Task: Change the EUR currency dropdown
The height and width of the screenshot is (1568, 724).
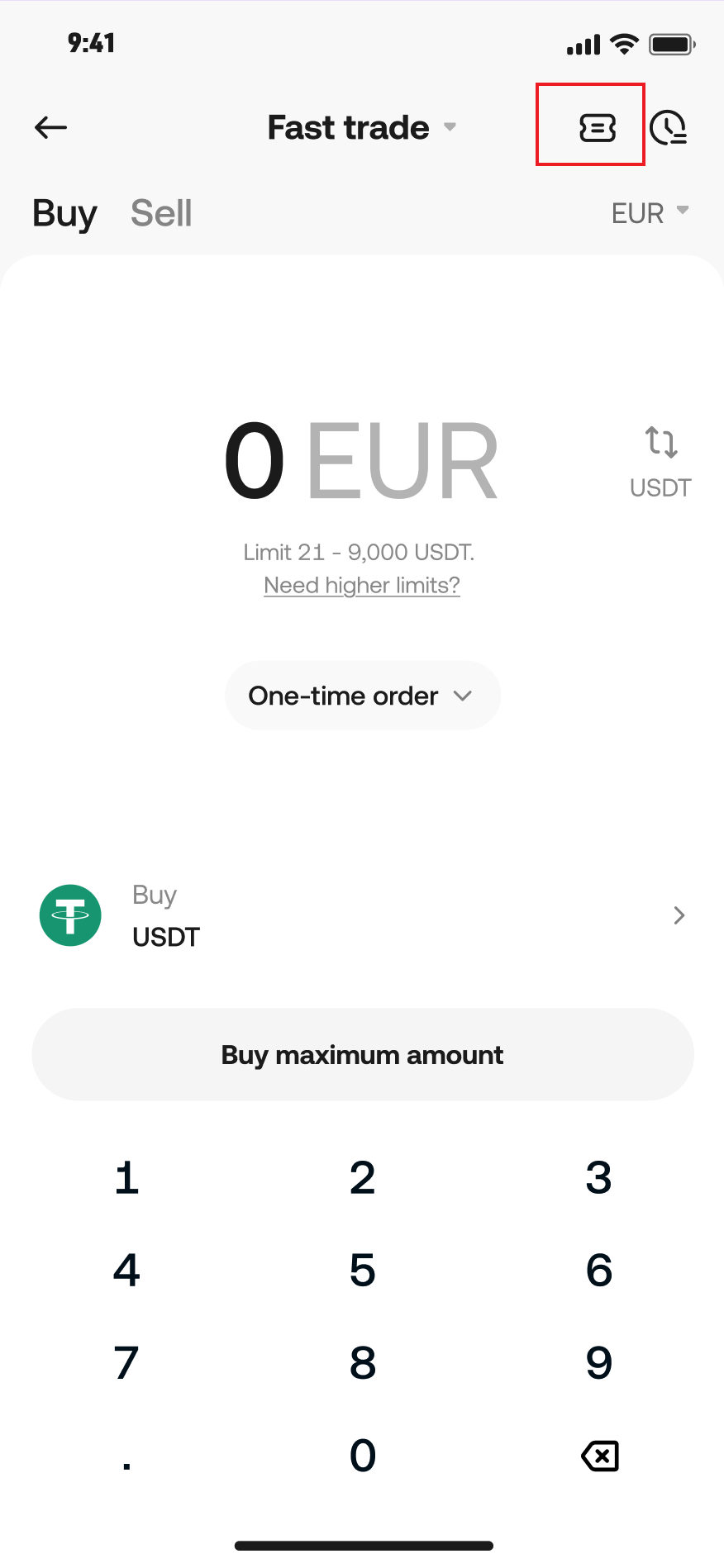Action: click(x=650, y=213)
